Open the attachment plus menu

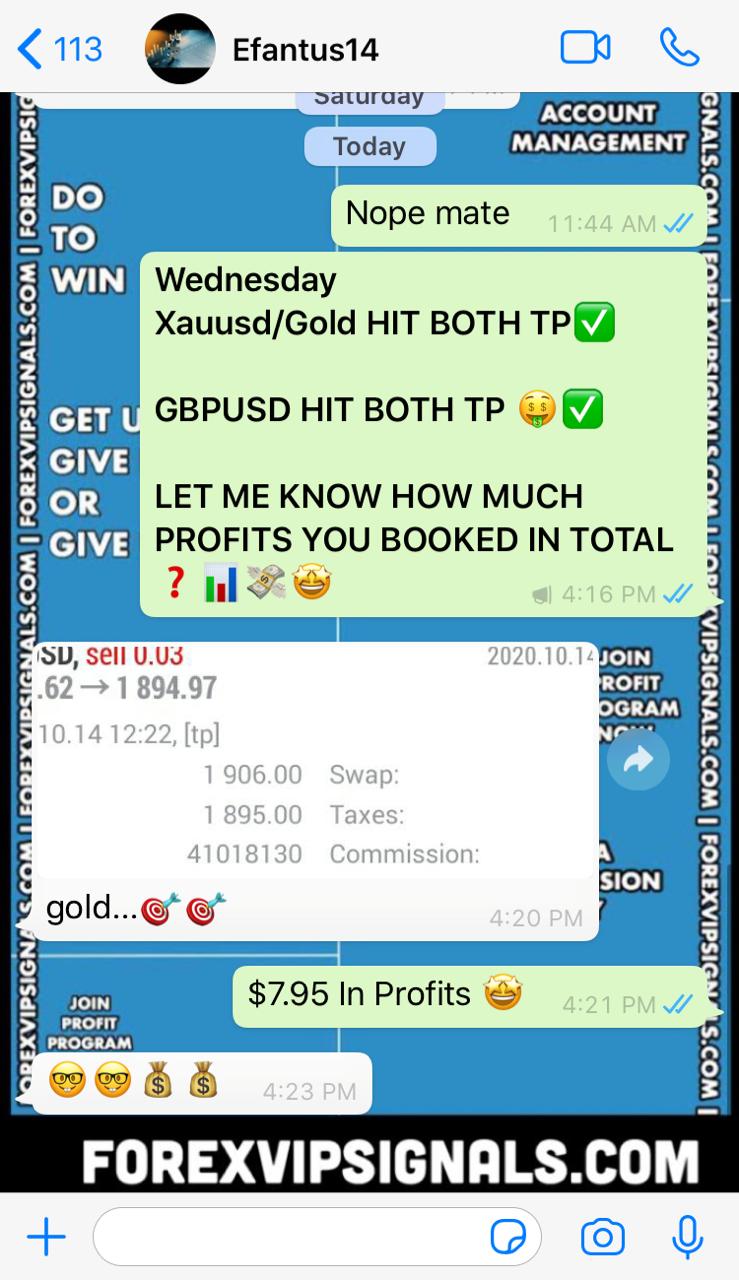click(x=46, y=1238)
